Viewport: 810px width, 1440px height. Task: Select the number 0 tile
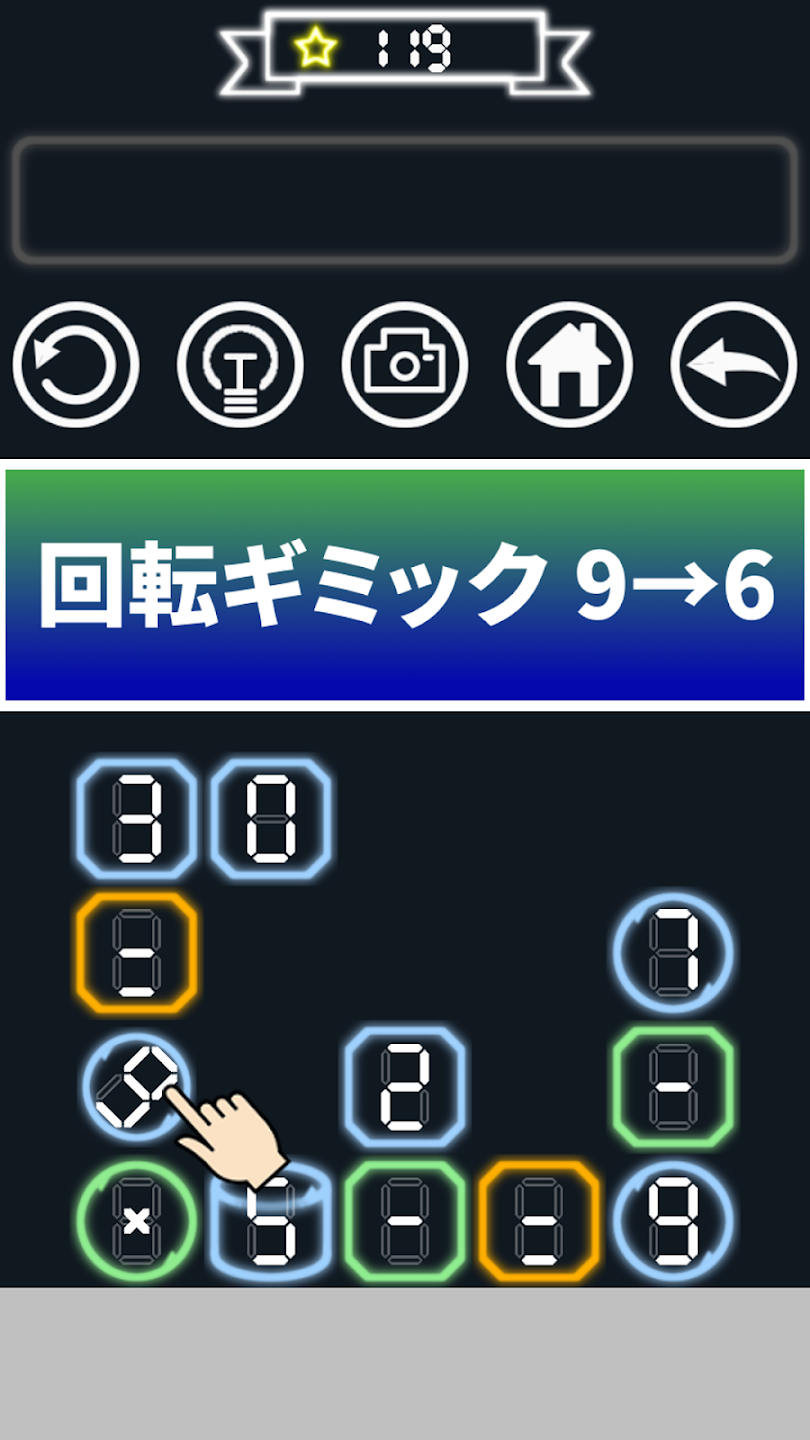coord(271,818)
